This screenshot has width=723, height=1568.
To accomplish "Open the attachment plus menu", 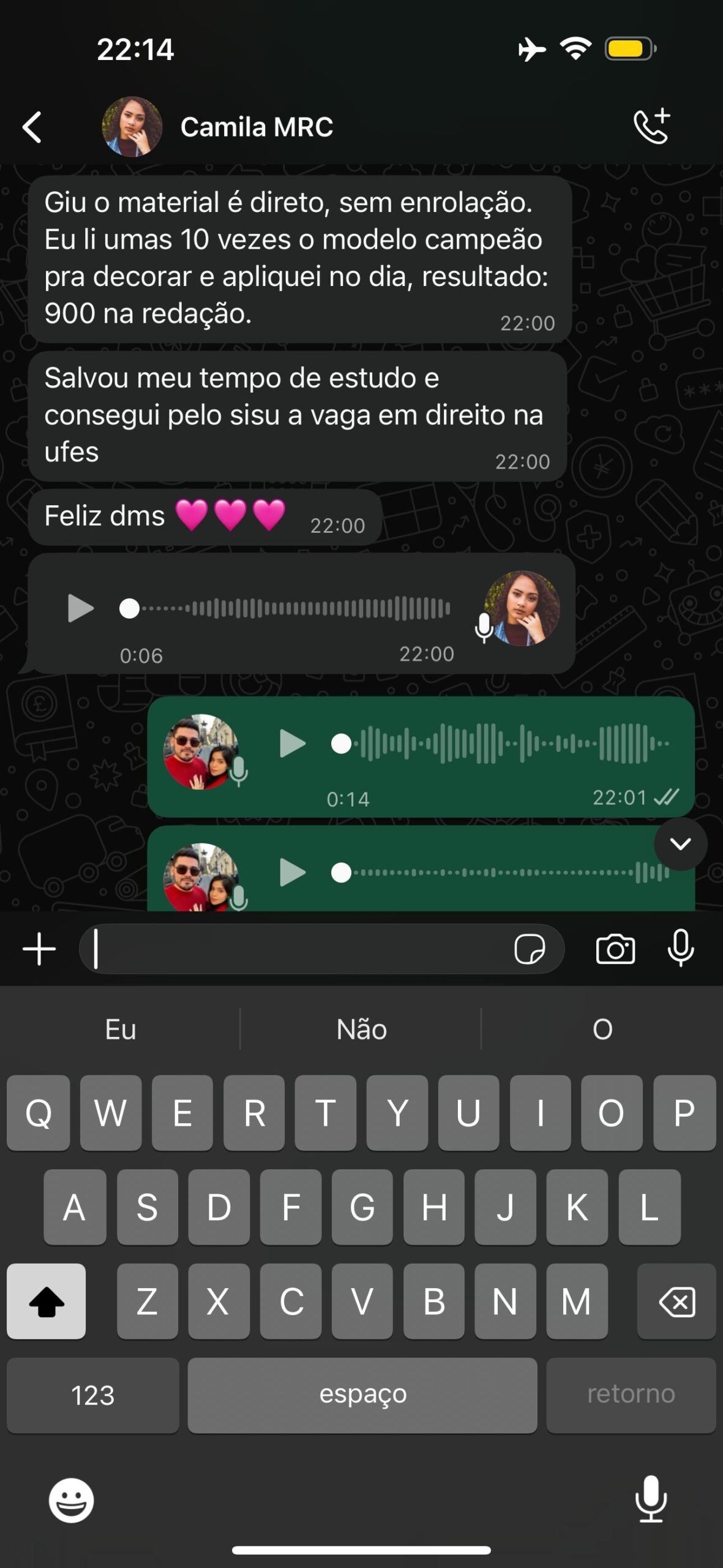I will (39, 949).
